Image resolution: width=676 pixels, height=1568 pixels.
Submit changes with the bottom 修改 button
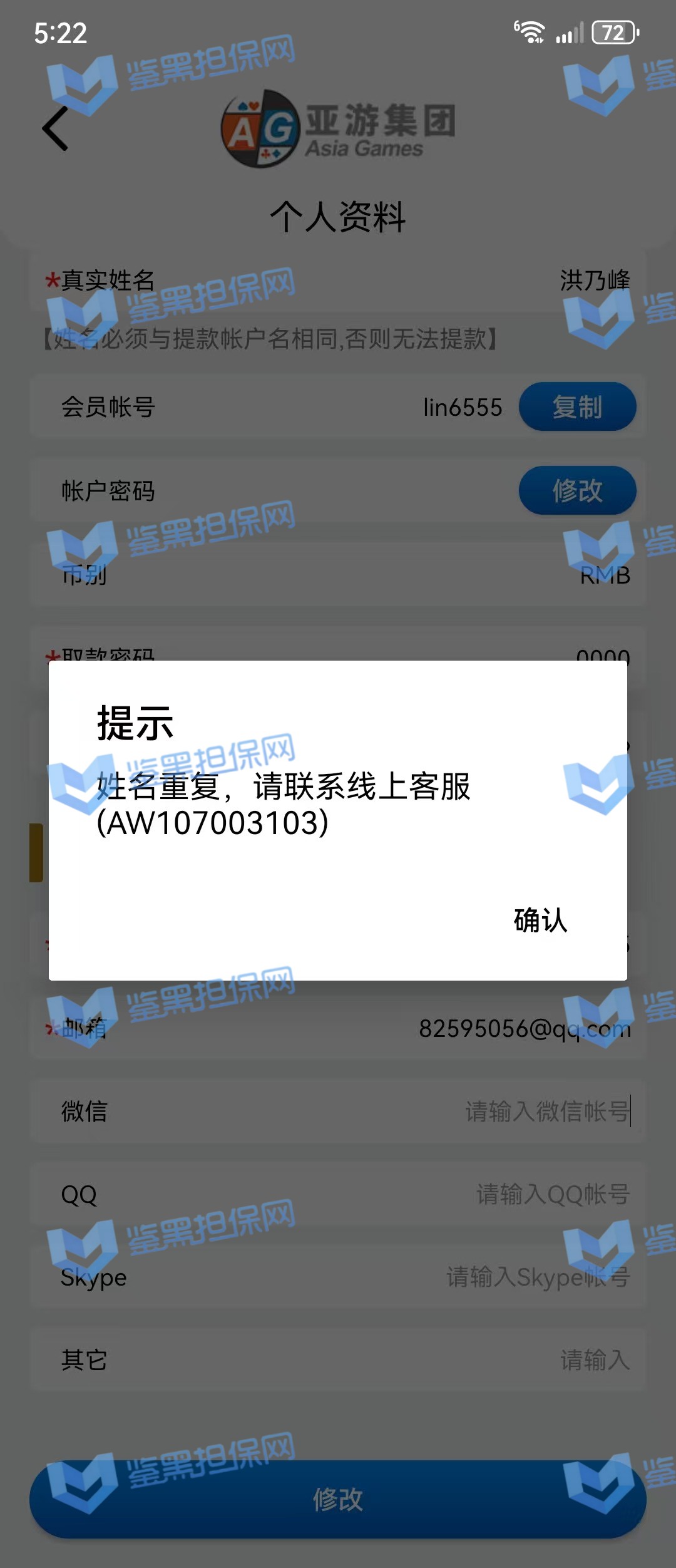[338, 1499]
